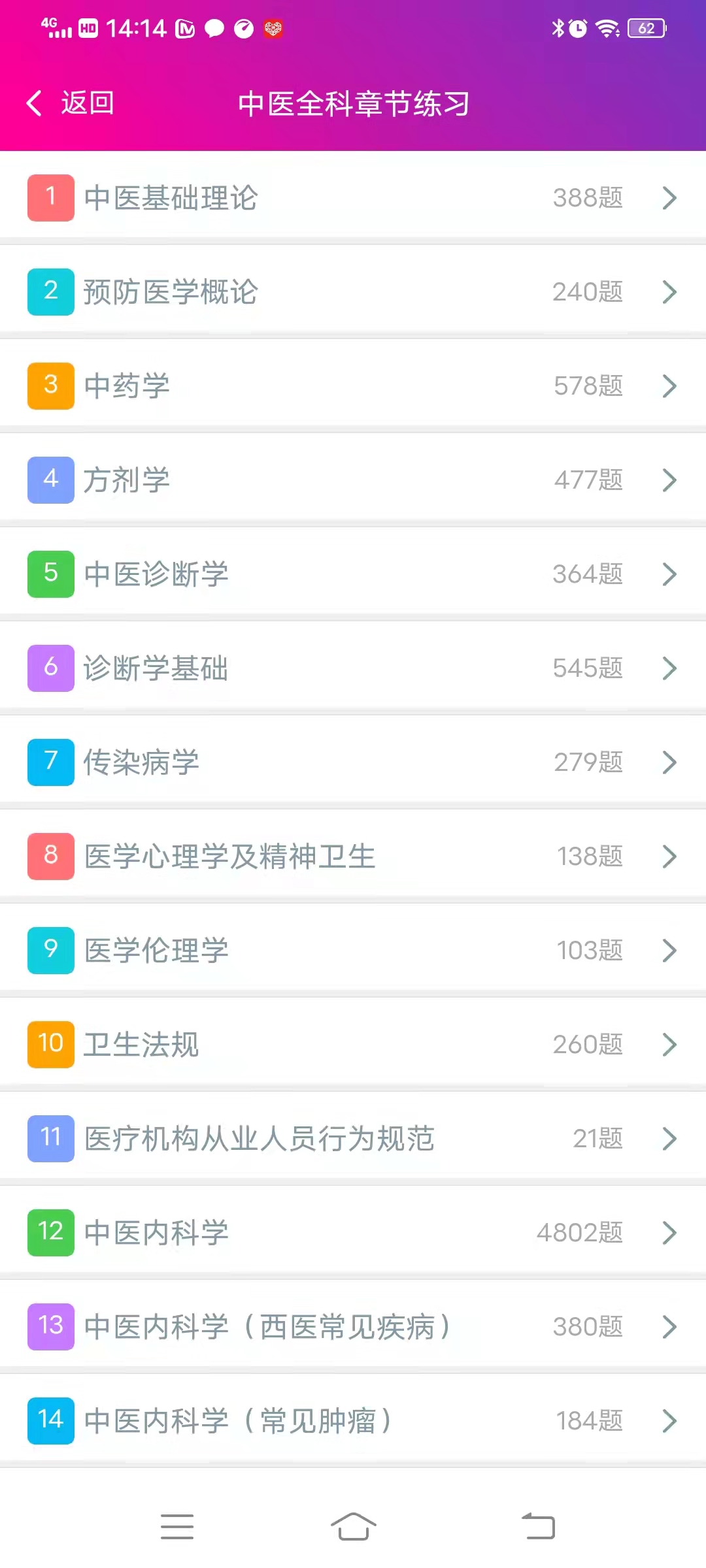The width and height of the screenshot is (706, 1568).
Task: Expand the 中医基础理论 chapter via its chevron
Action: pos(669,198)
